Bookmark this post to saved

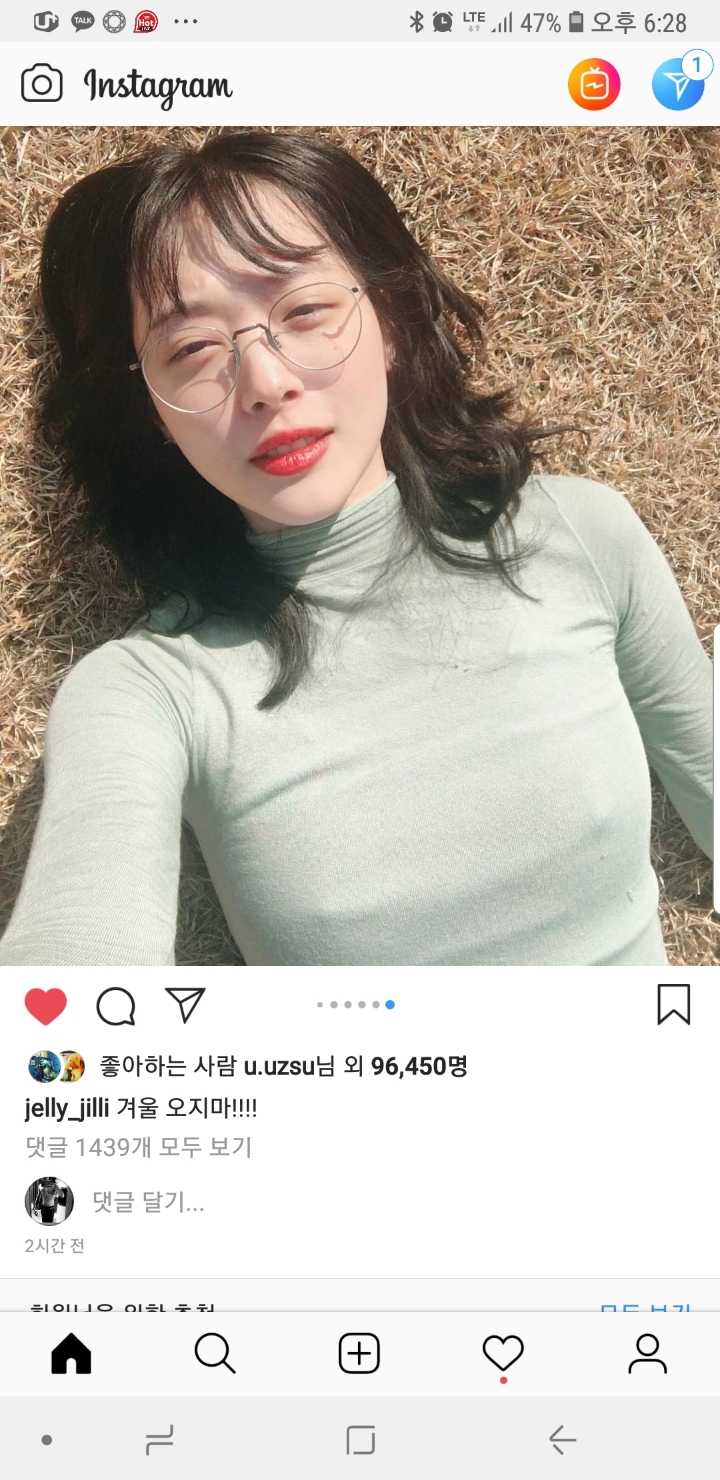pyautogui.click(x=673, y=1005)
